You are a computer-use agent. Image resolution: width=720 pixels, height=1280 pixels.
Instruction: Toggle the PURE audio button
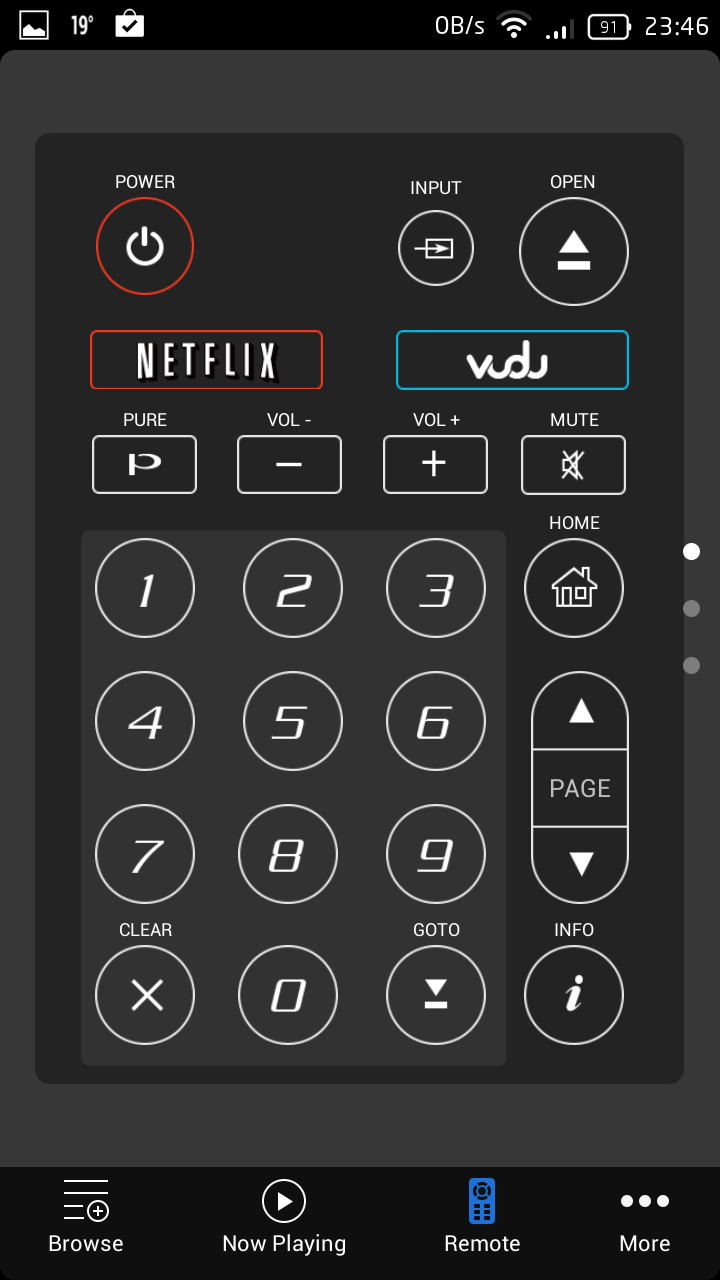click(145, 465)
